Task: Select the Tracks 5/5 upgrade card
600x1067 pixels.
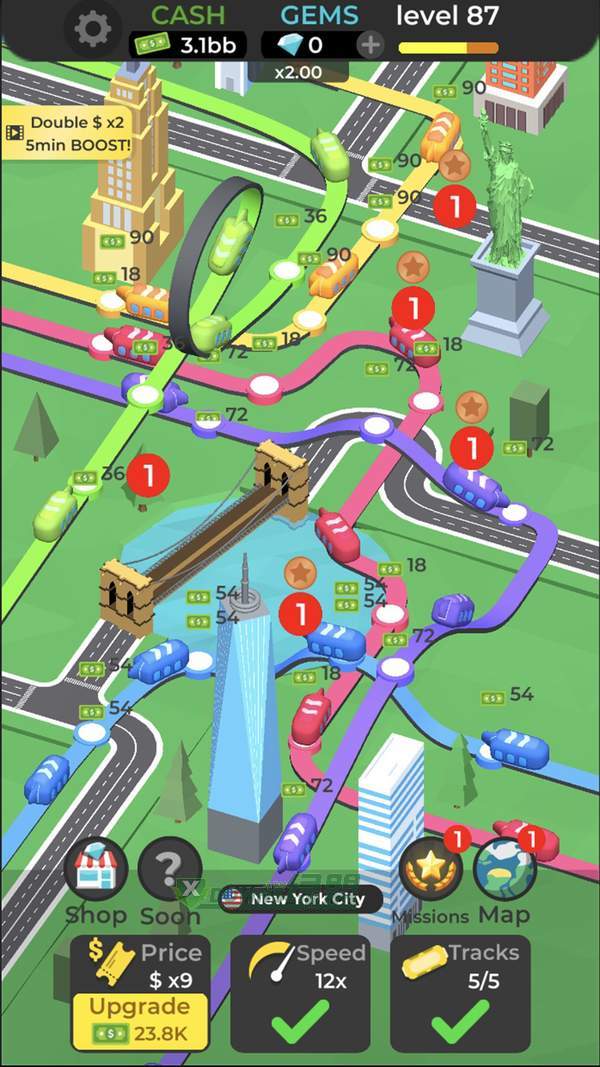Action: pyautogui.click(x=460, y=991)
